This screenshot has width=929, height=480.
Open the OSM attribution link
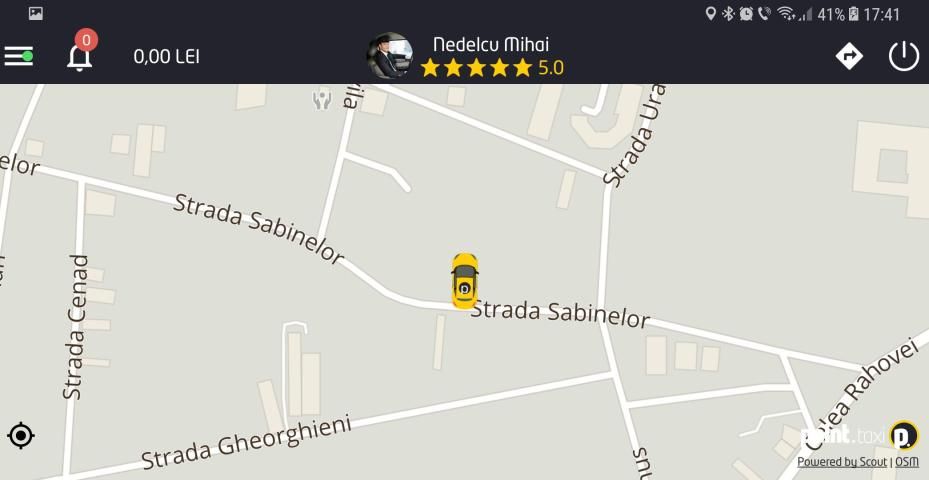pyautogui.click(x=906, y=462)
